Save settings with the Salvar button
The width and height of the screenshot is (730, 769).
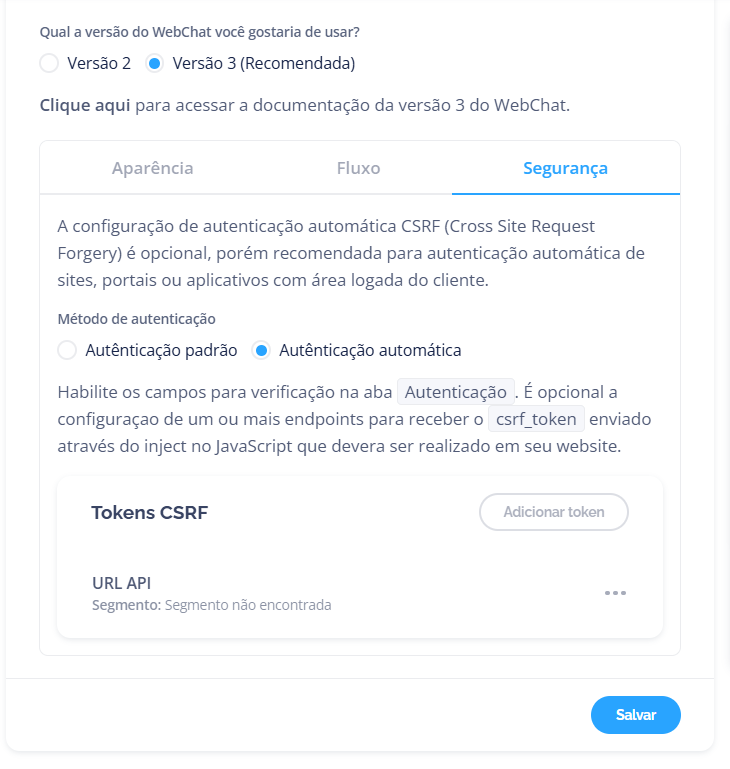[x=635, y=715]
